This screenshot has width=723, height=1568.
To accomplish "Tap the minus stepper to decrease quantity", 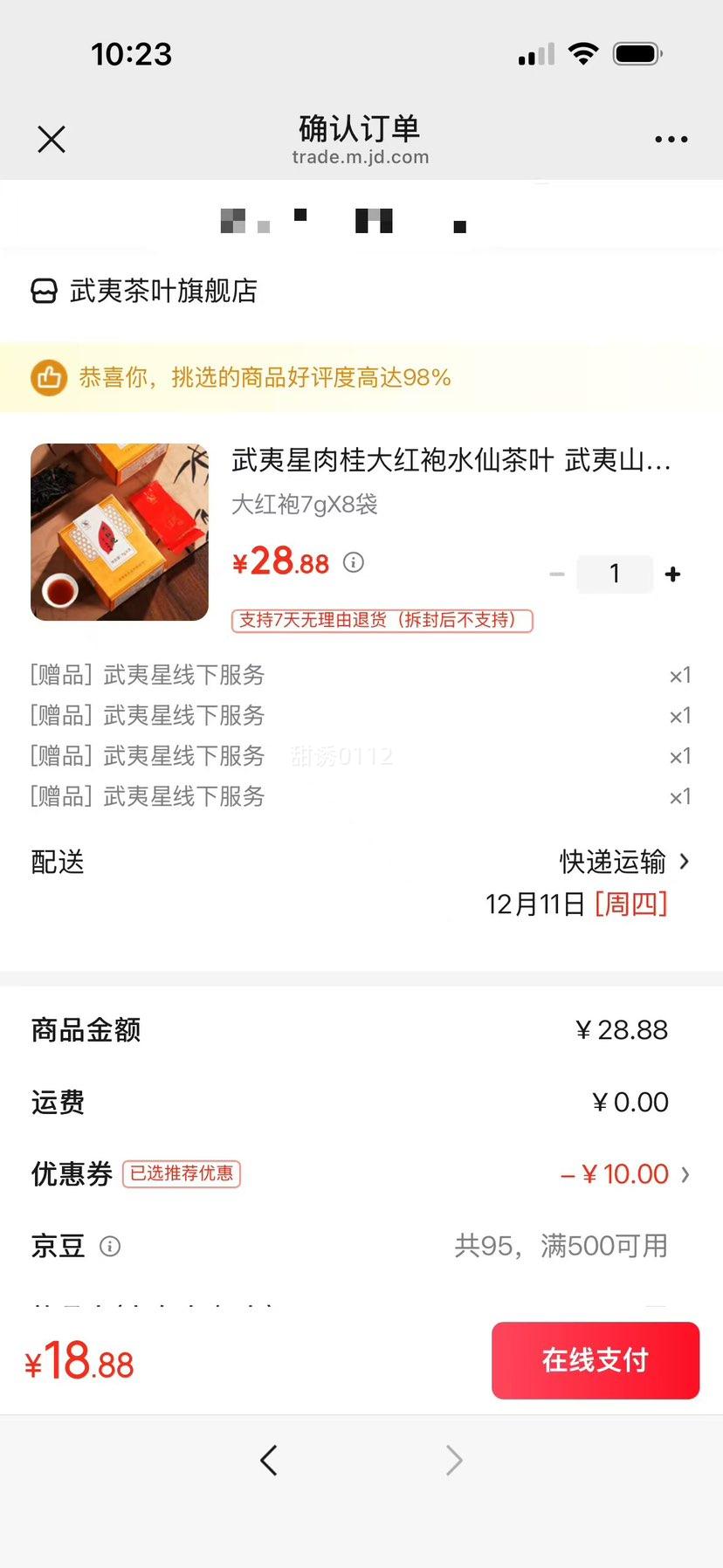I will pyautogui.click(x=557, y=574).
